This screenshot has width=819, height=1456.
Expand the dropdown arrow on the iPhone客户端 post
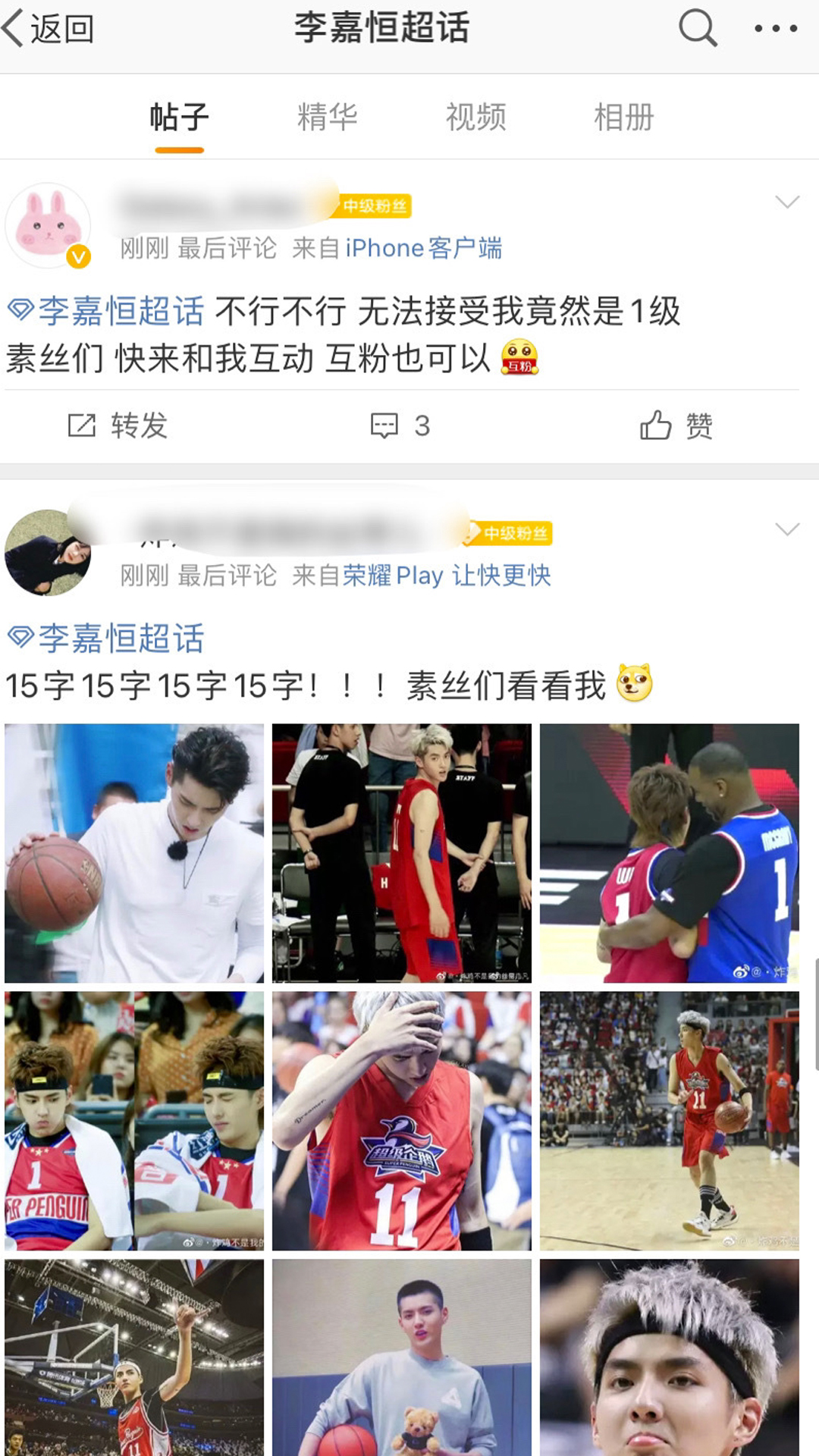click(787, 202)
